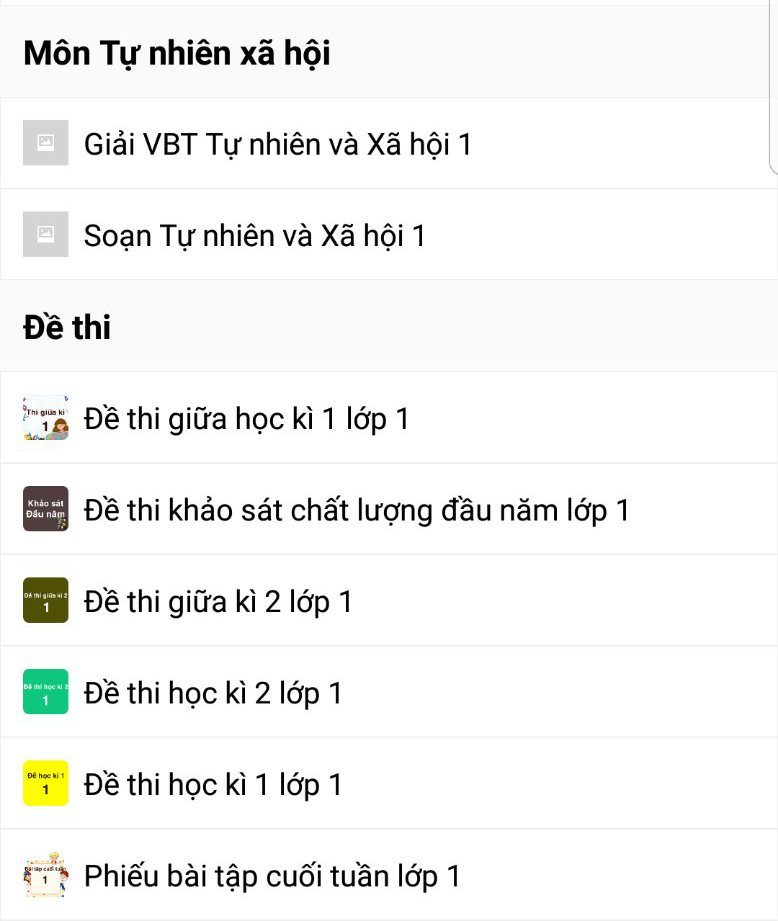Tap the brown 'Khảo sát Đầu năm' icon

point(45,509)
